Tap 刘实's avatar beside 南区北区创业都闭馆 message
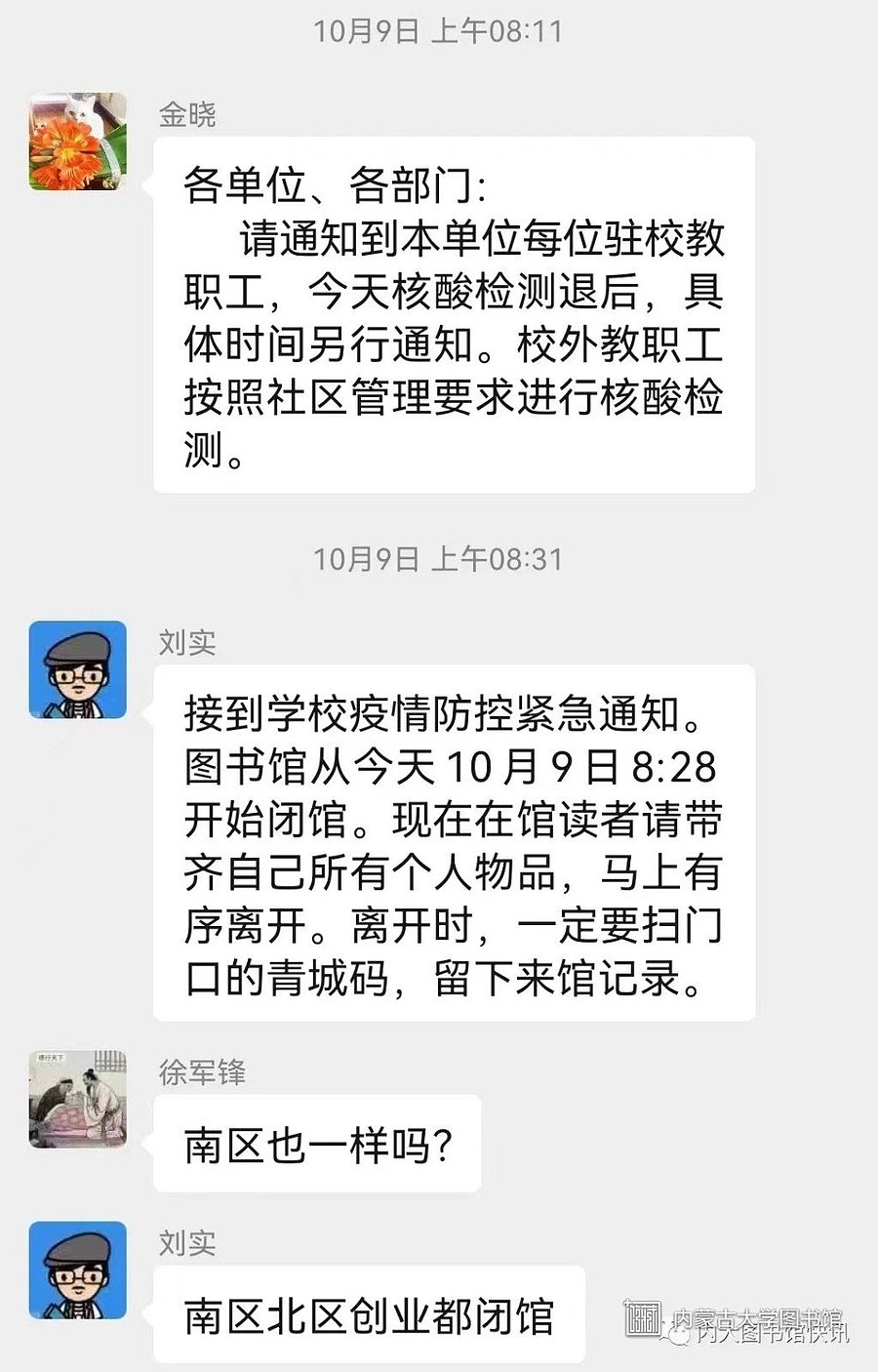 [78, 1270]
